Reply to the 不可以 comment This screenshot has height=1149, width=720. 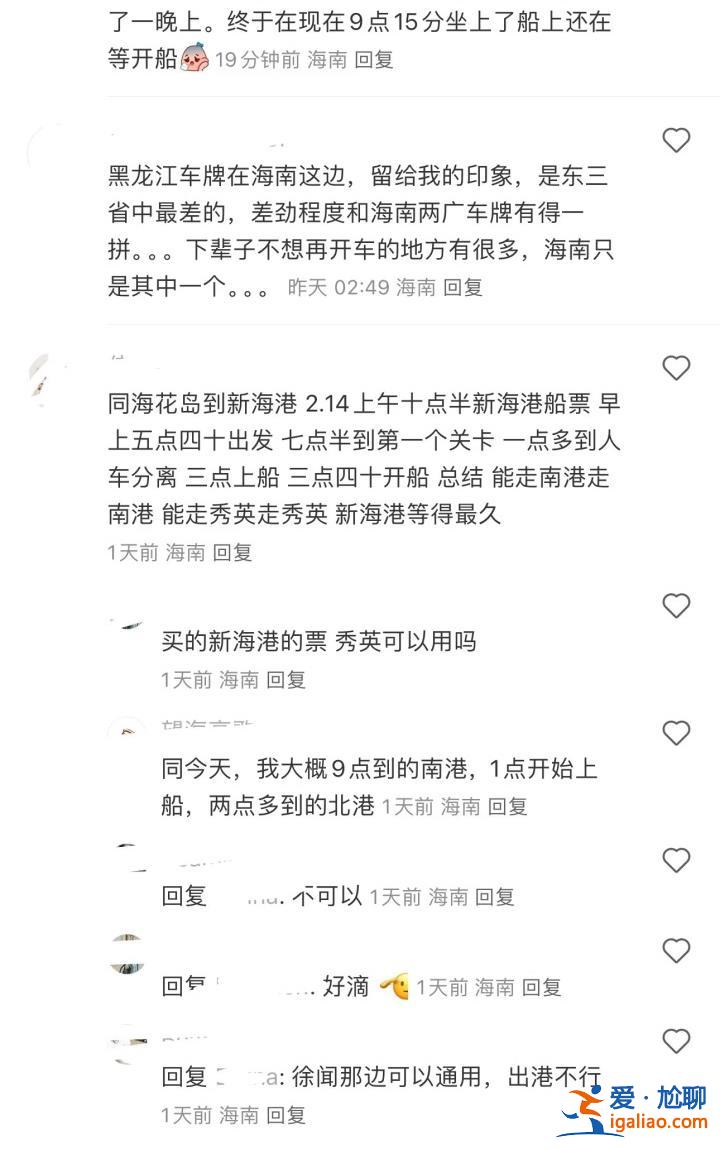click(x=495, y=897)
